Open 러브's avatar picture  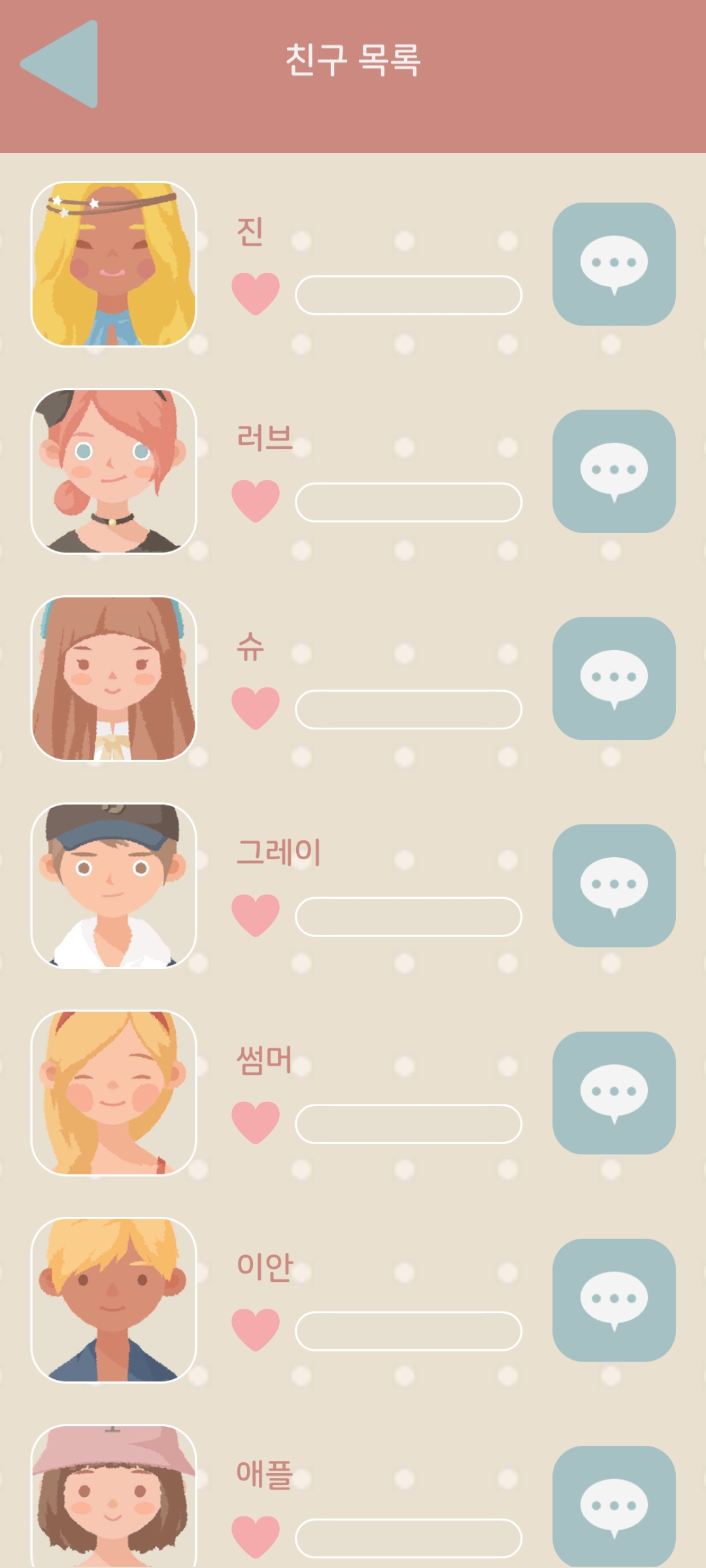click(114, 471)
